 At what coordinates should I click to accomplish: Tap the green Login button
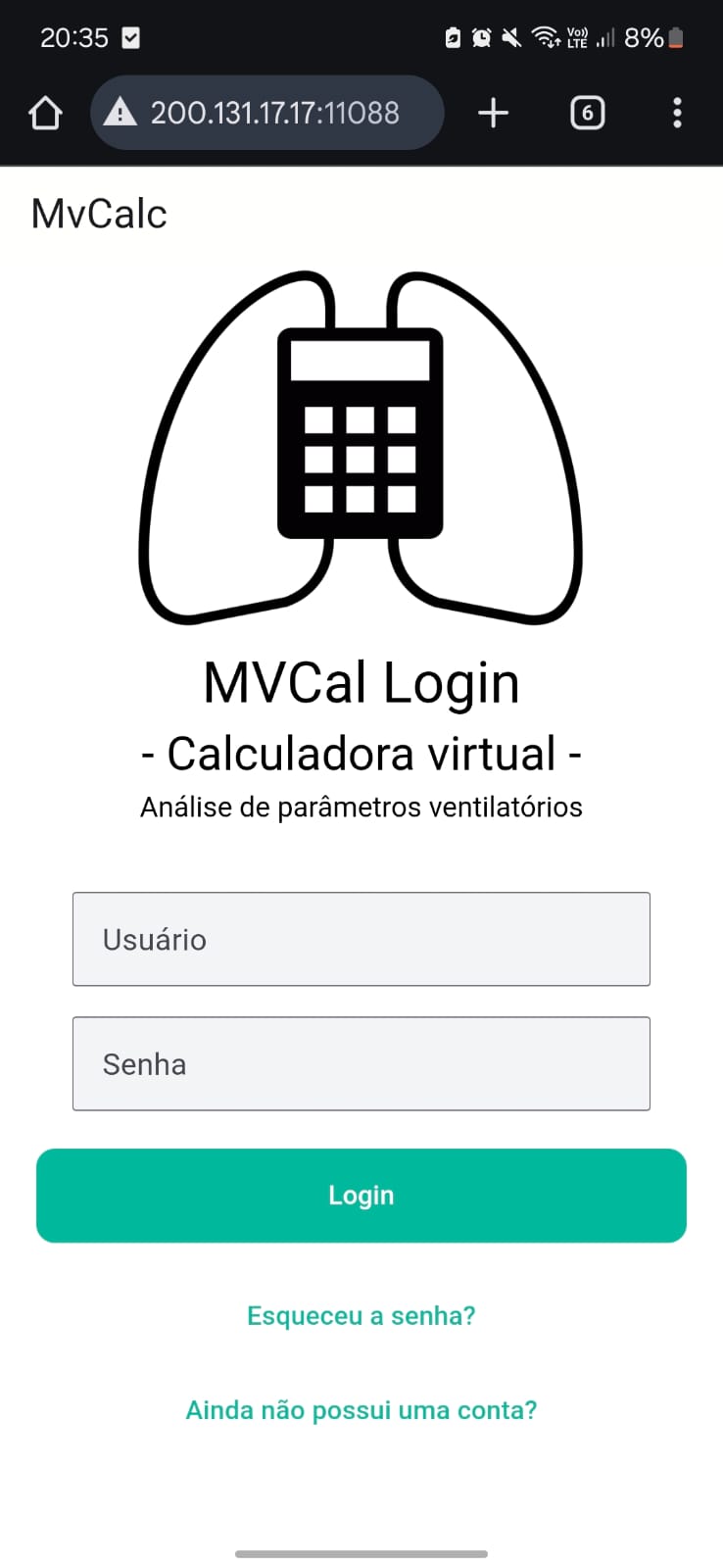[x=361, y=1196]
